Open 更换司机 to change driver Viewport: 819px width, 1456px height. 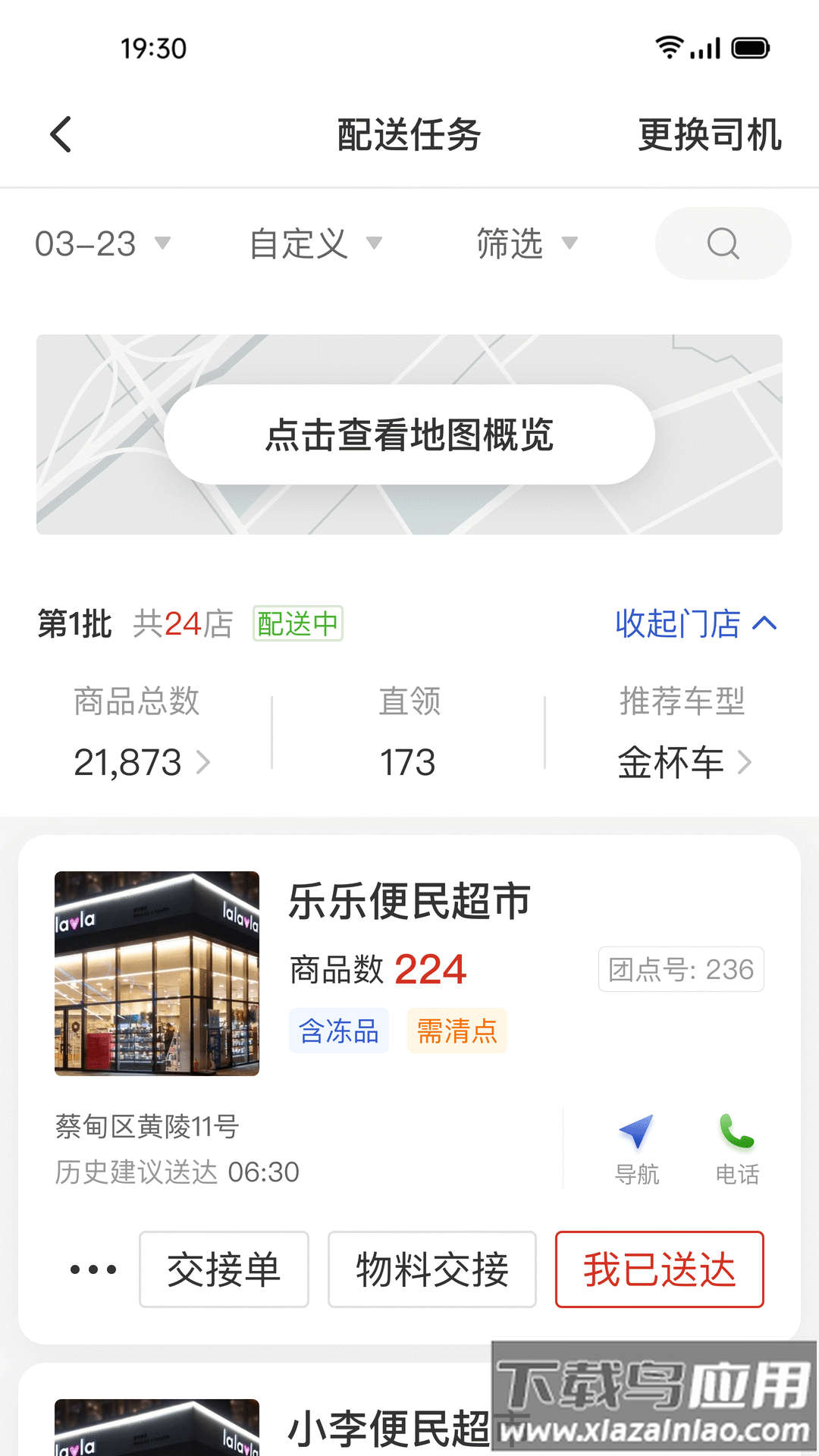tap(710, 133)
